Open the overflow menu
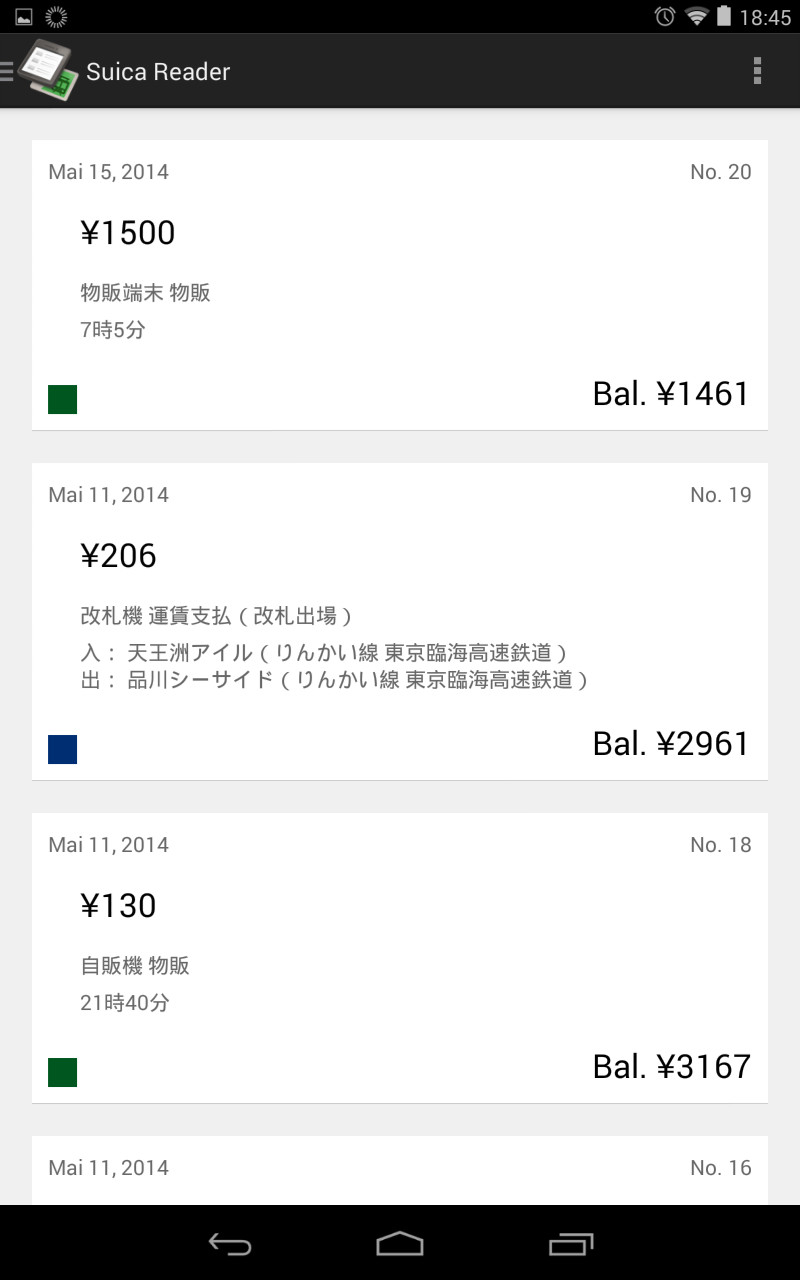 [757, 71]
